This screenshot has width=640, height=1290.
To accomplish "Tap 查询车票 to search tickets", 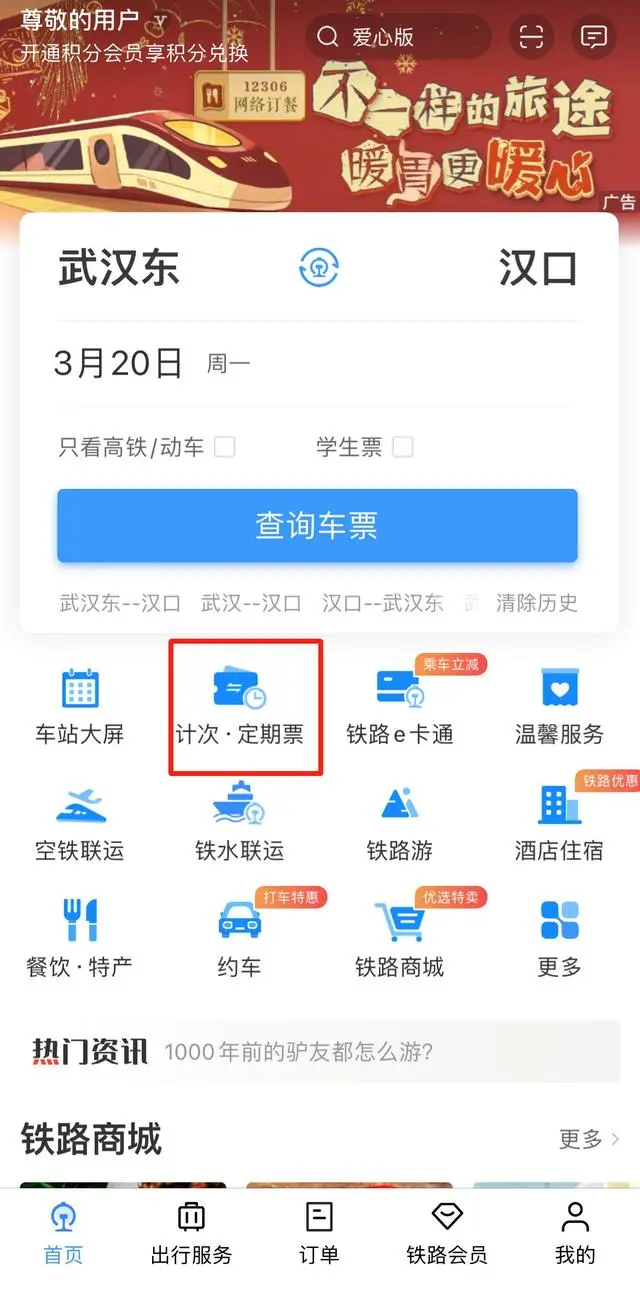I will point(317,526).
